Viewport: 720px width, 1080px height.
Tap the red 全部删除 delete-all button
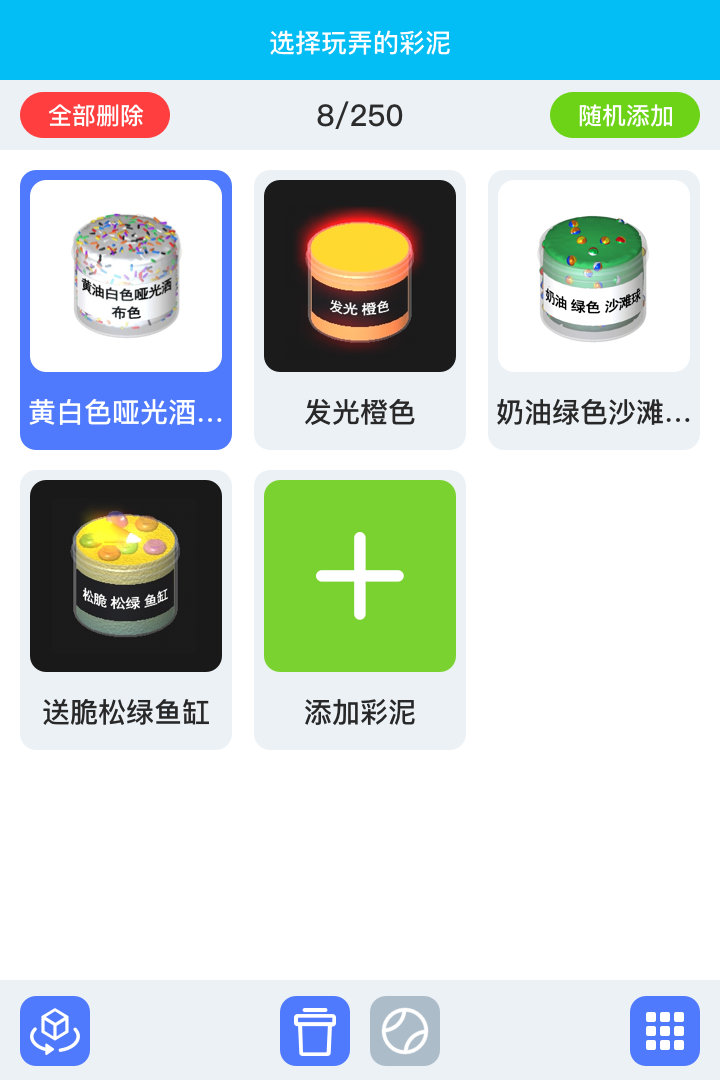pyautogui.click(x=95, y=115)
